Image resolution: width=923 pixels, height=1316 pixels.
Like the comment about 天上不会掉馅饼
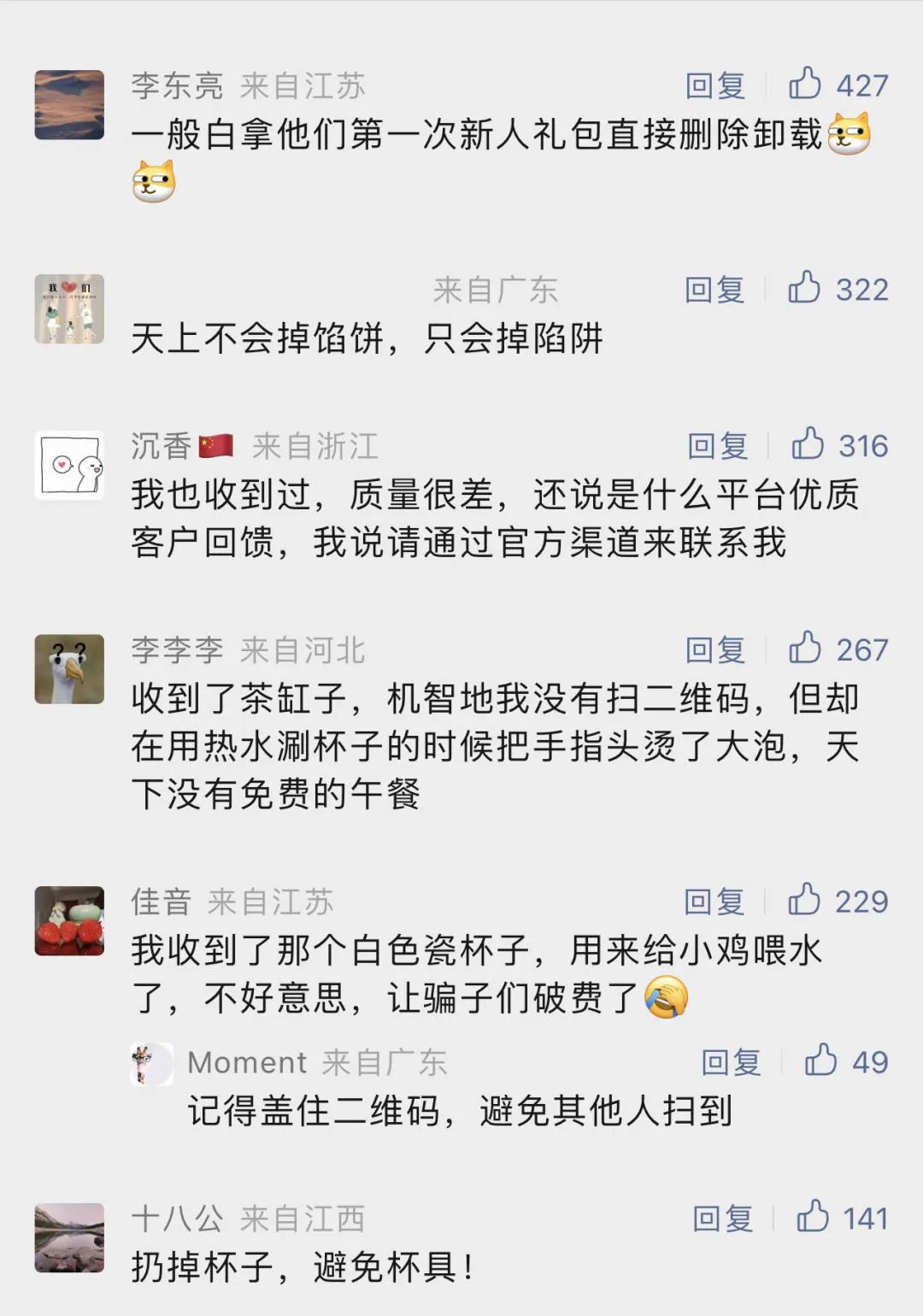pos(804,288)
